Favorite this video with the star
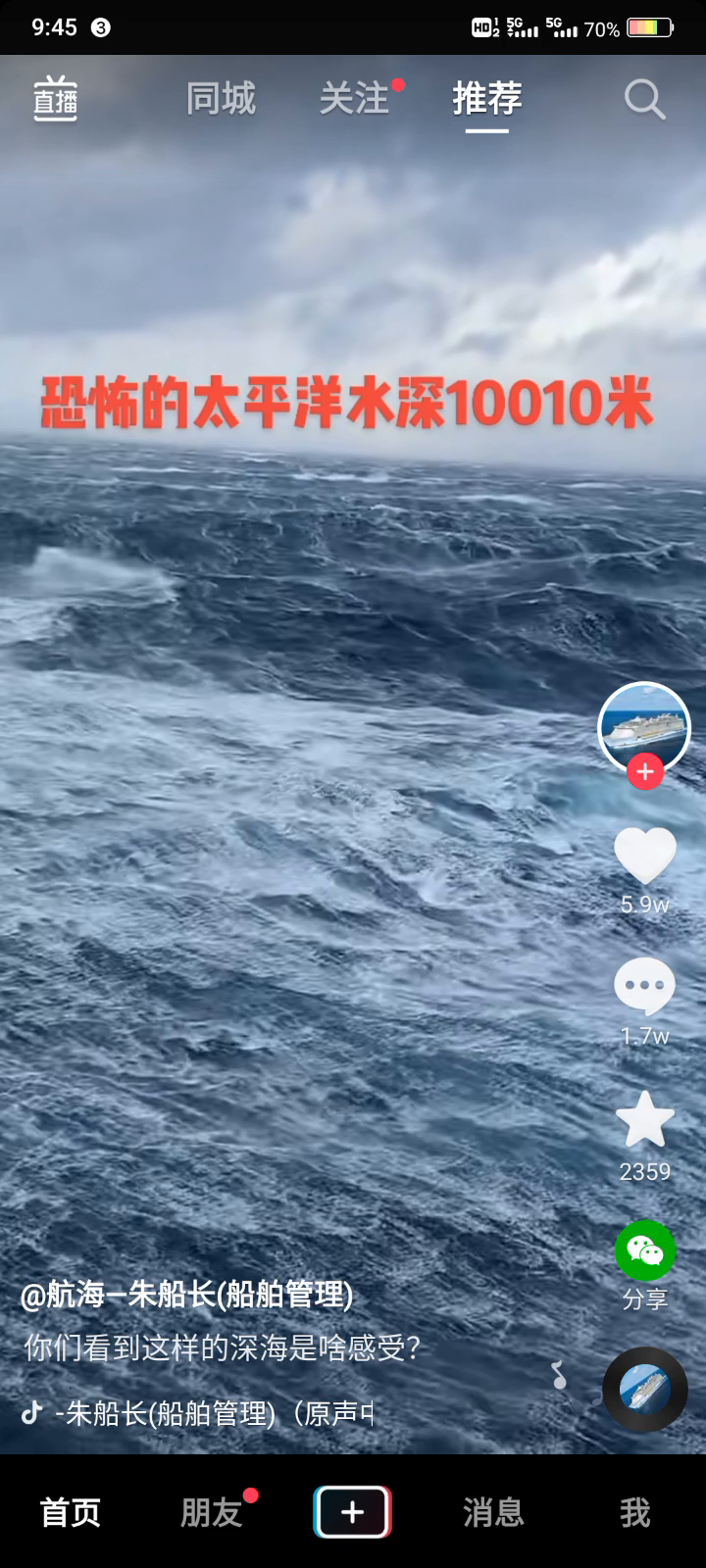Screen dimensions: 706x1568 644,1120
